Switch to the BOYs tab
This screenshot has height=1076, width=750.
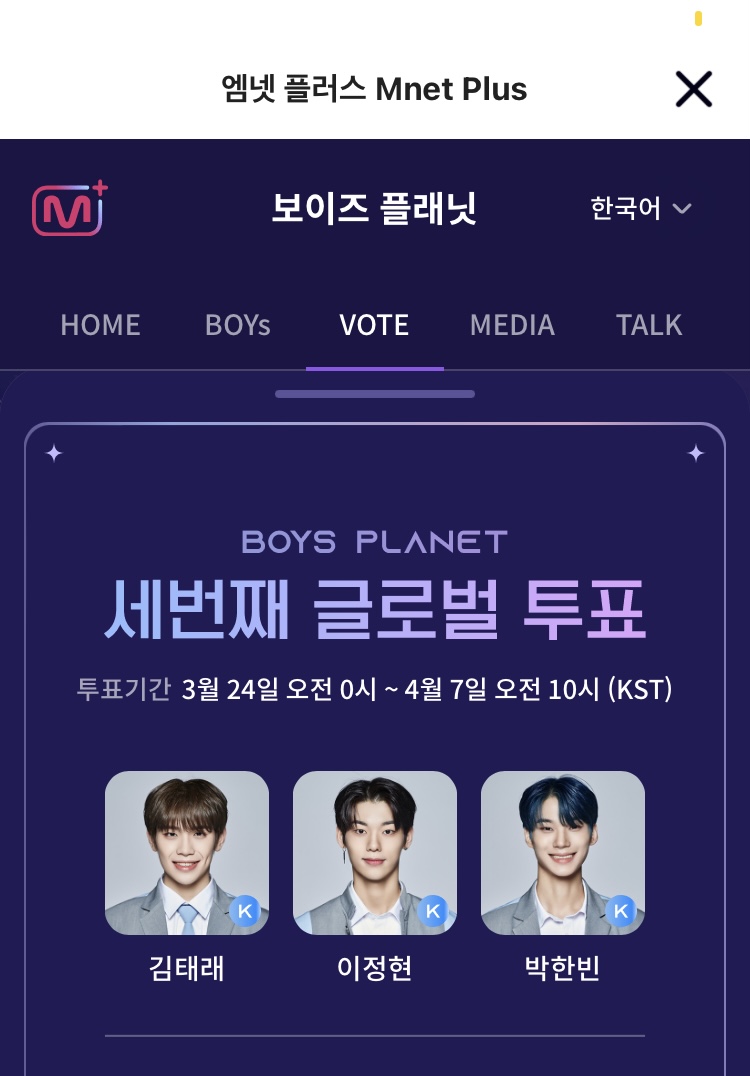(x=238, y=325)
